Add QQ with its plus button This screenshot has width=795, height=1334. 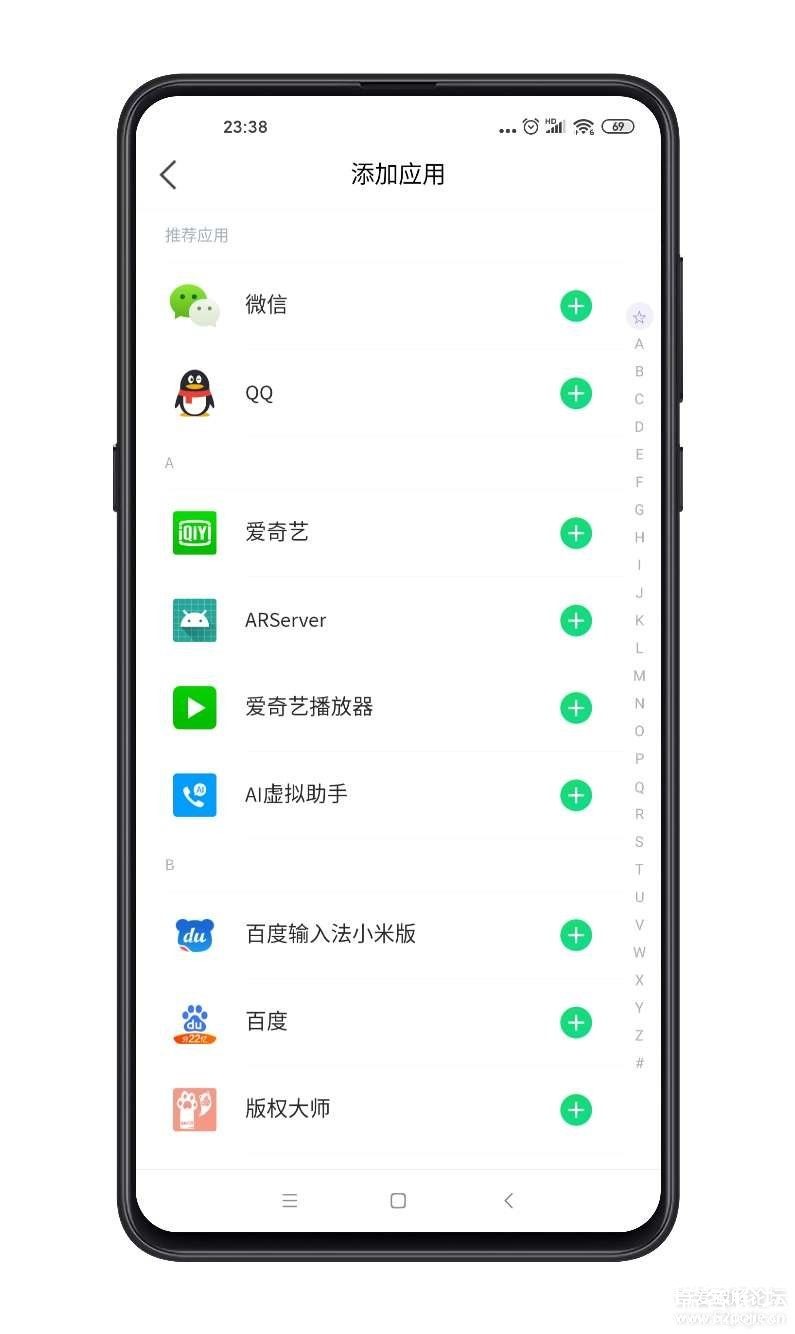click(575, 394)
